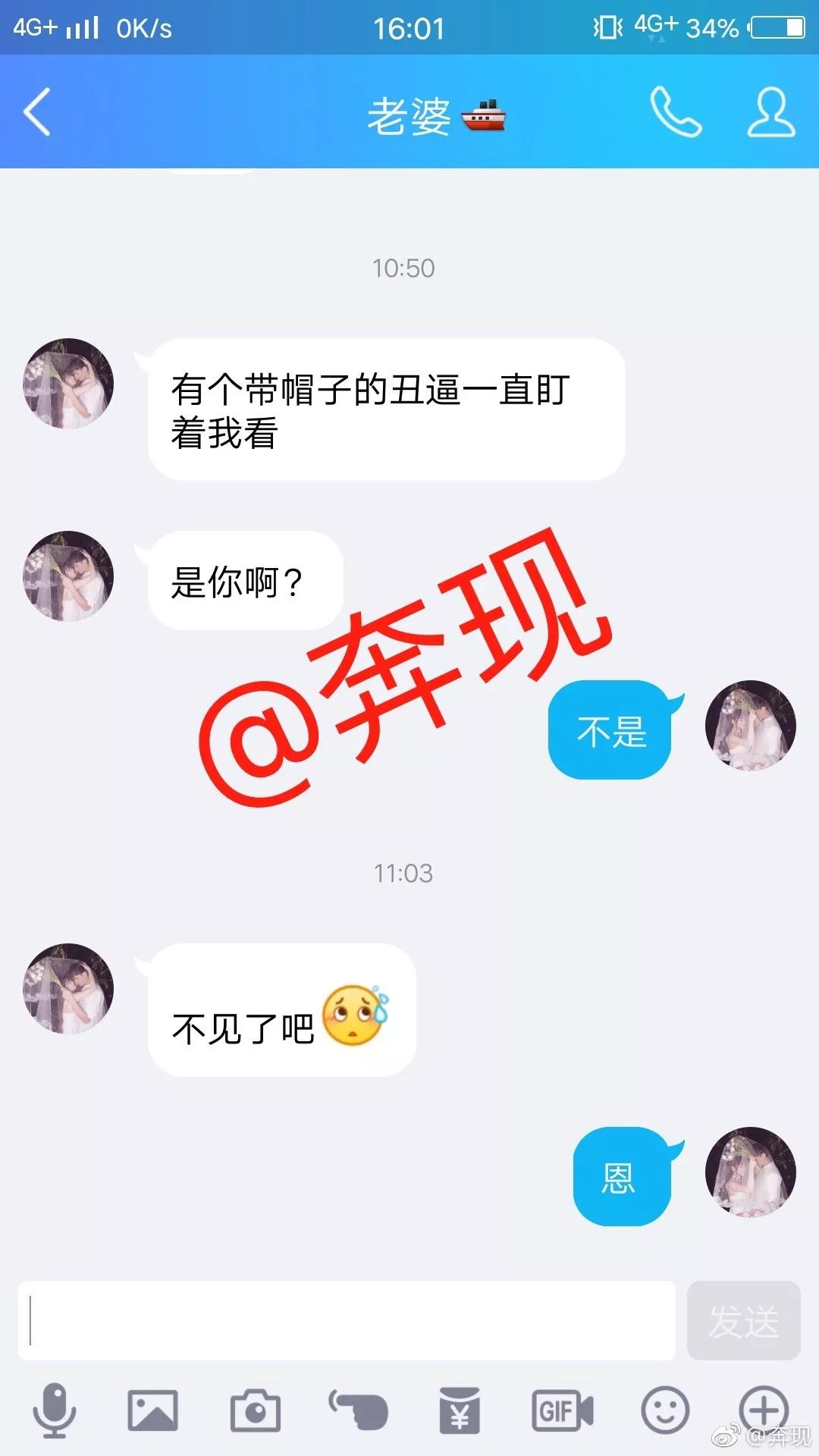Go back from the 老婆 chat
This screenshot has height=1456, width=819.
pos(36,112)
